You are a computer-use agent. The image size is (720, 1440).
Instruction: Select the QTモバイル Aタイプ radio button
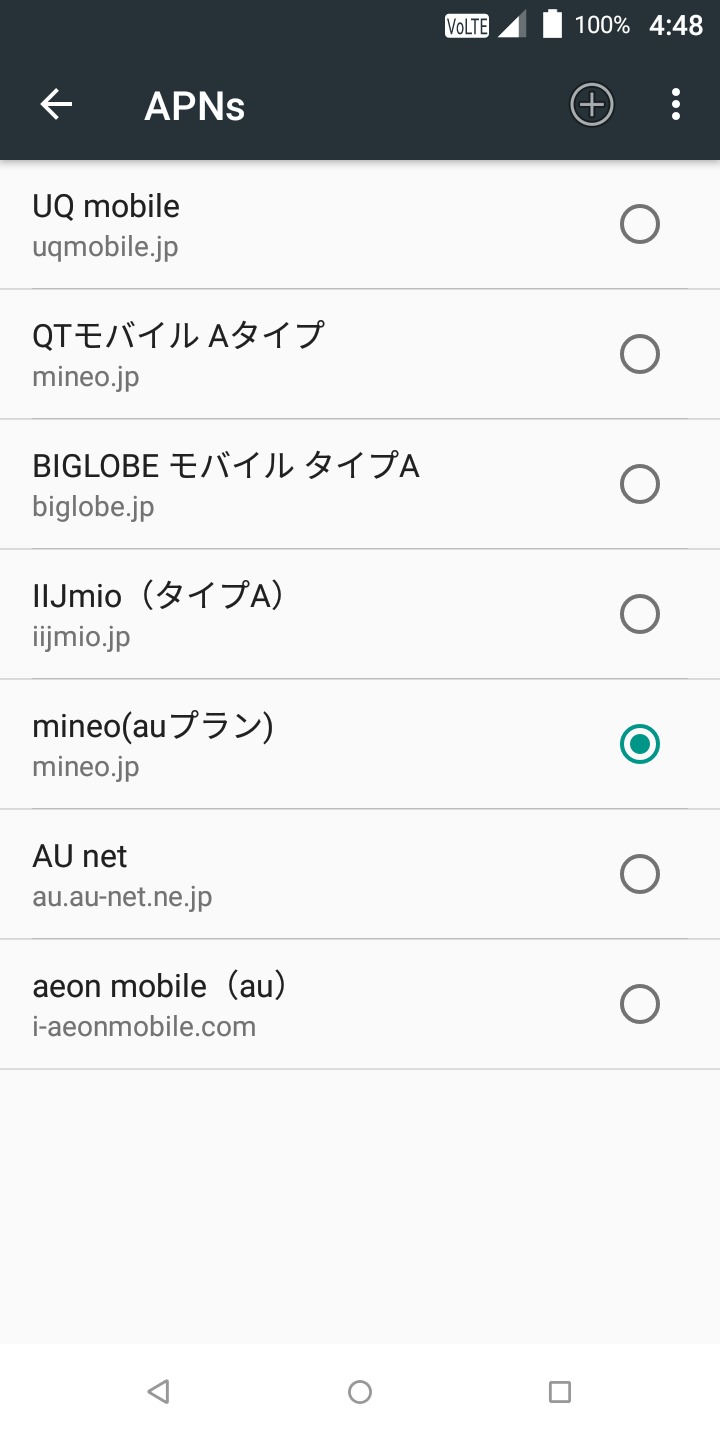pos(639,354)
